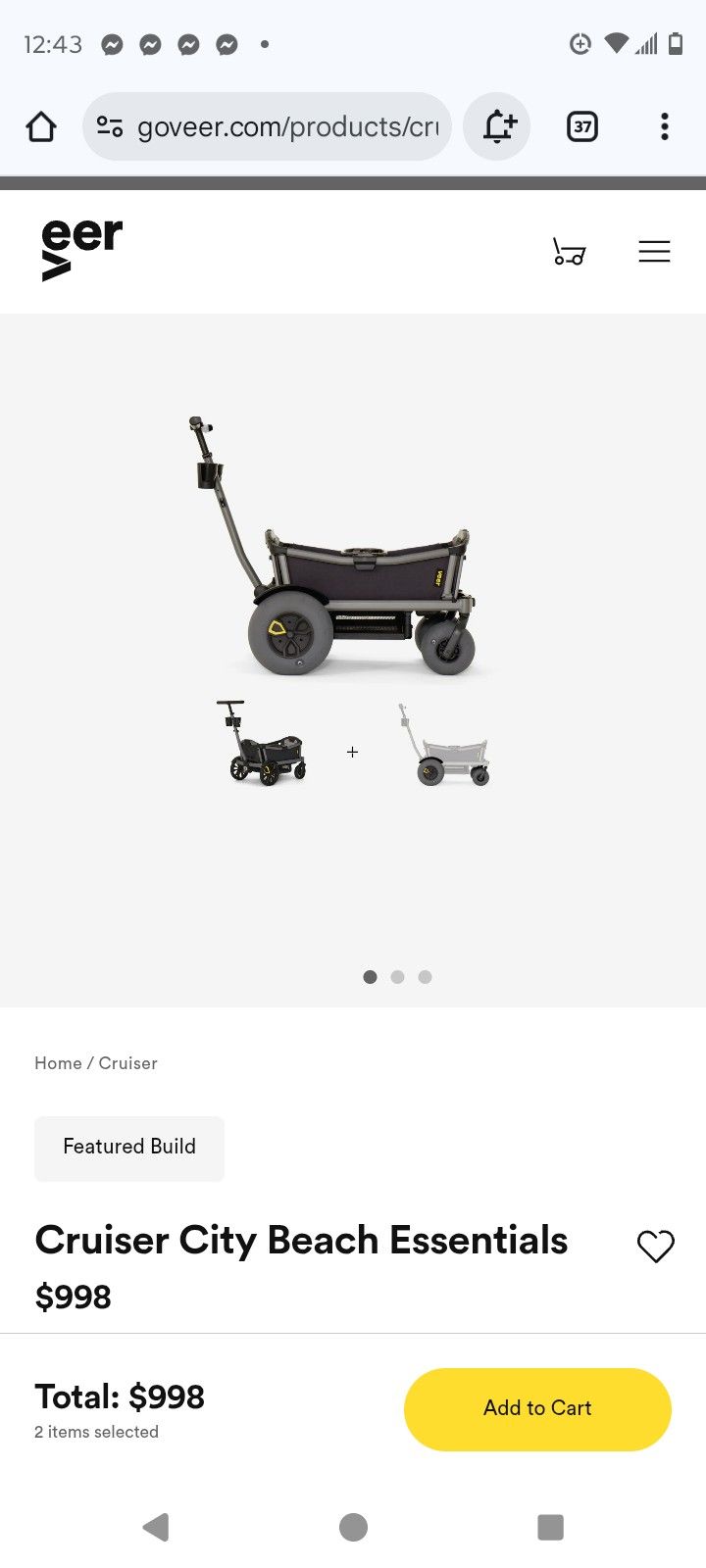
Task: Open the shopping cart icon
Action: click(569, 252)
